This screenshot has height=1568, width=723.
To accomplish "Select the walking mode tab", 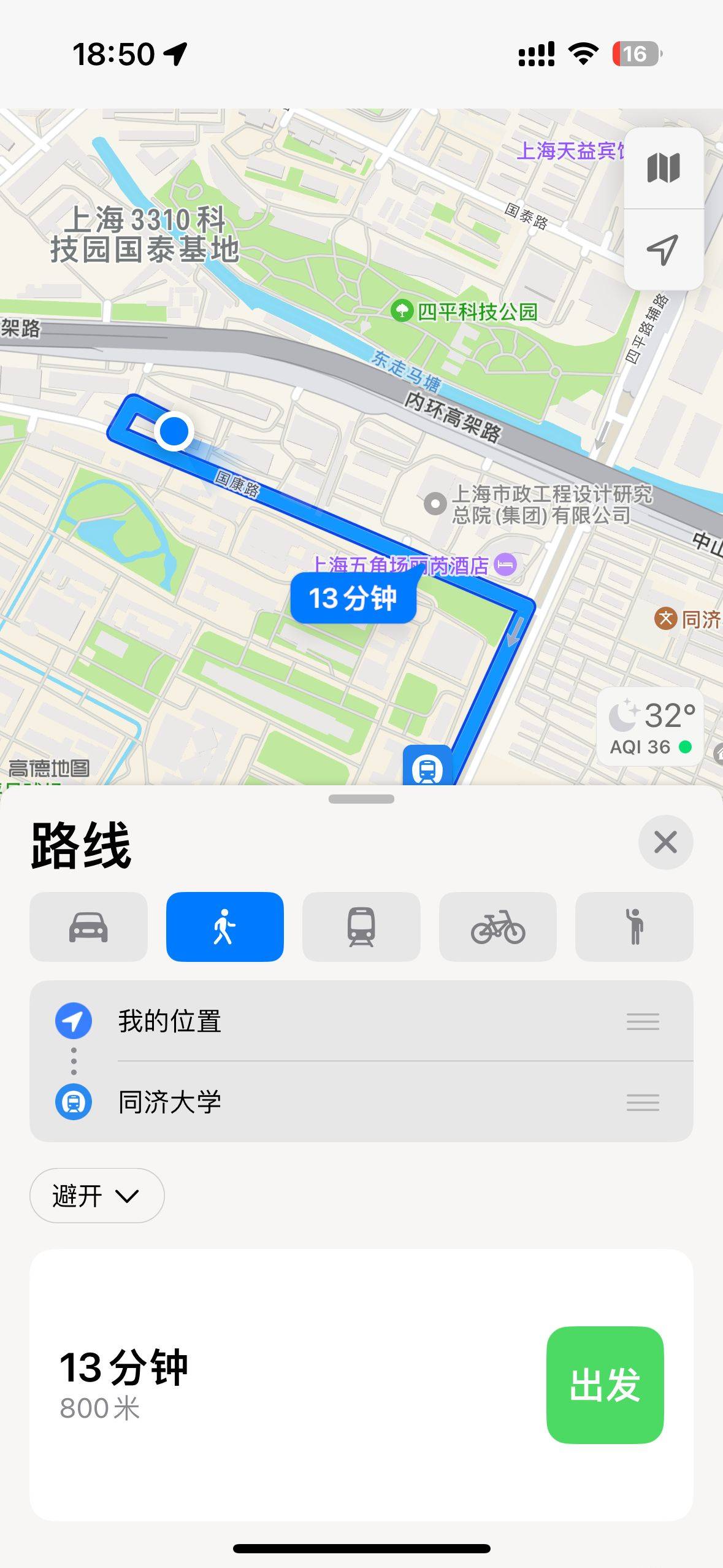I will coord(224,926).
